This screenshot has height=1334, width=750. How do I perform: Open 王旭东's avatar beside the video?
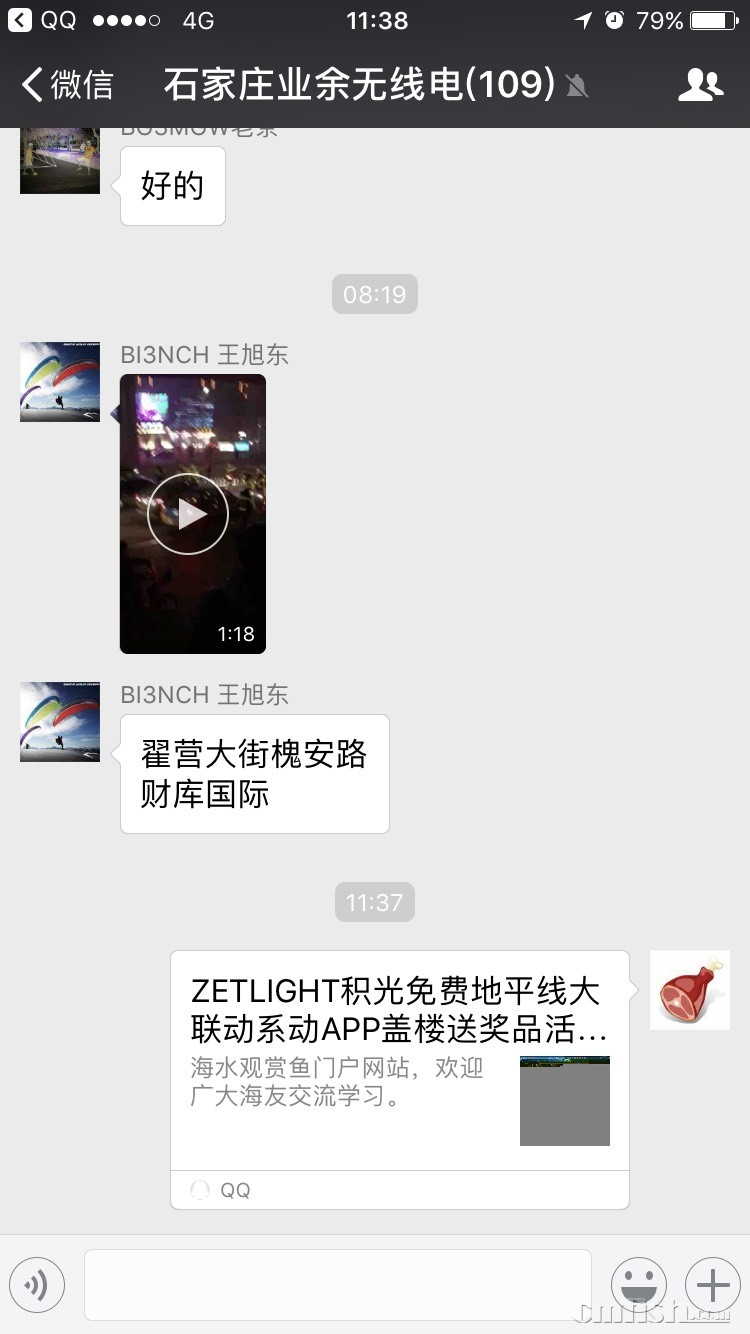point(60,382)
